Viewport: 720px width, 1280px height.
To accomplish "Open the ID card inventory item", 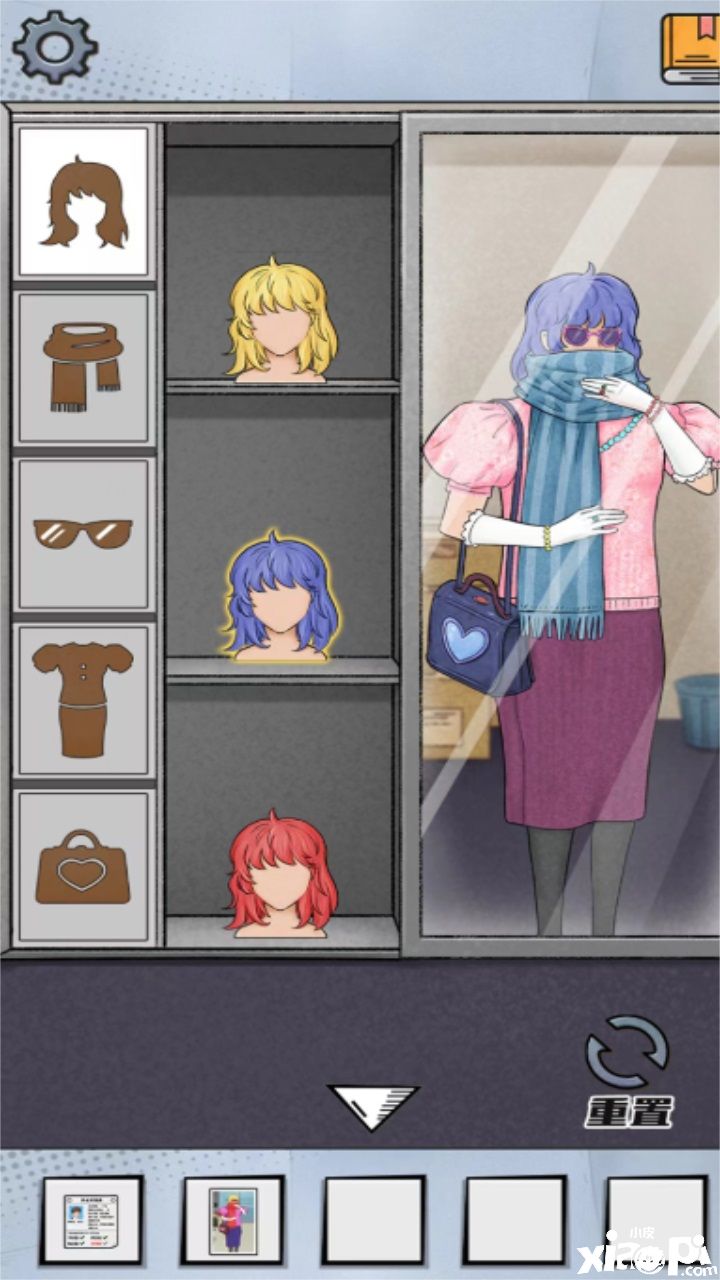I will coord(92,1219).
